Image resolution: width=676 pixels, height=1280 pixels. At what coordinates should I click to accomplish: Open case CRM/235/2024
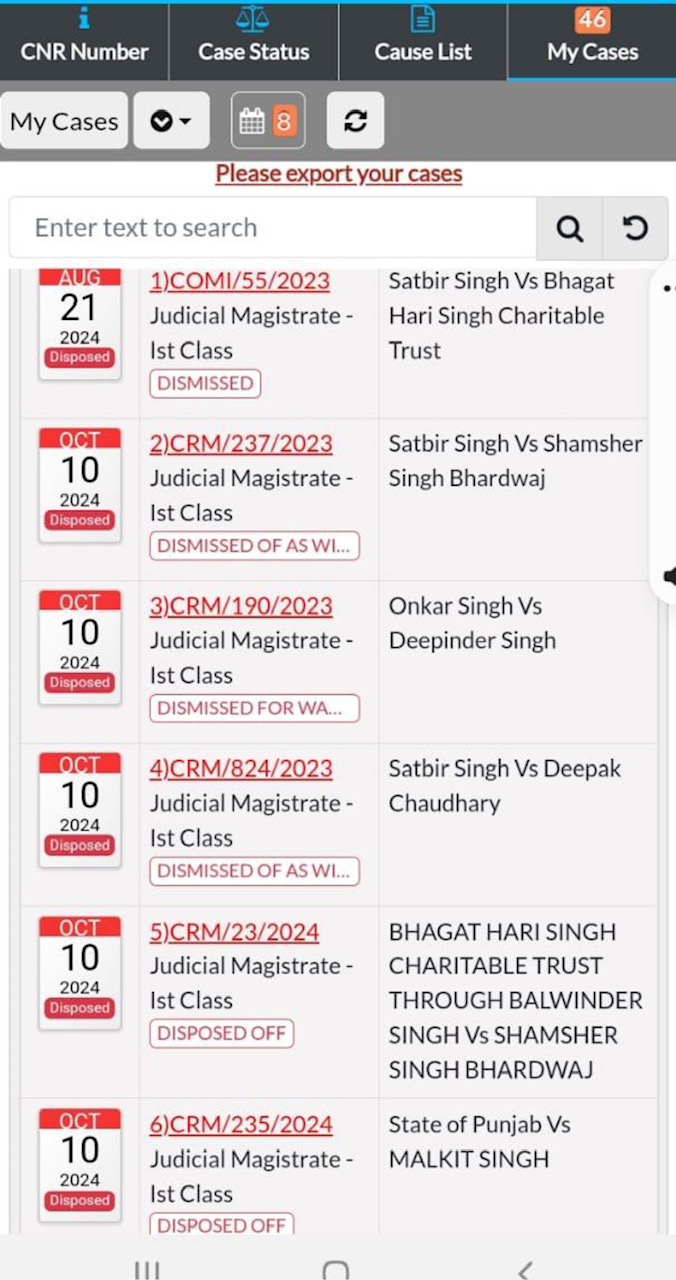click(241, 1125)
